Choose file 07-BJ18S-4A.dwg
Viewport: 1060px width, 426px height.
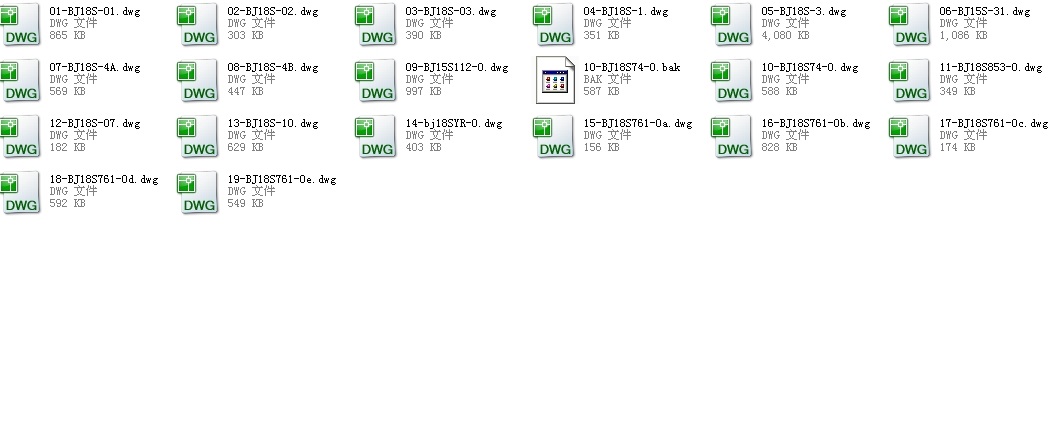tap(22, 81)
